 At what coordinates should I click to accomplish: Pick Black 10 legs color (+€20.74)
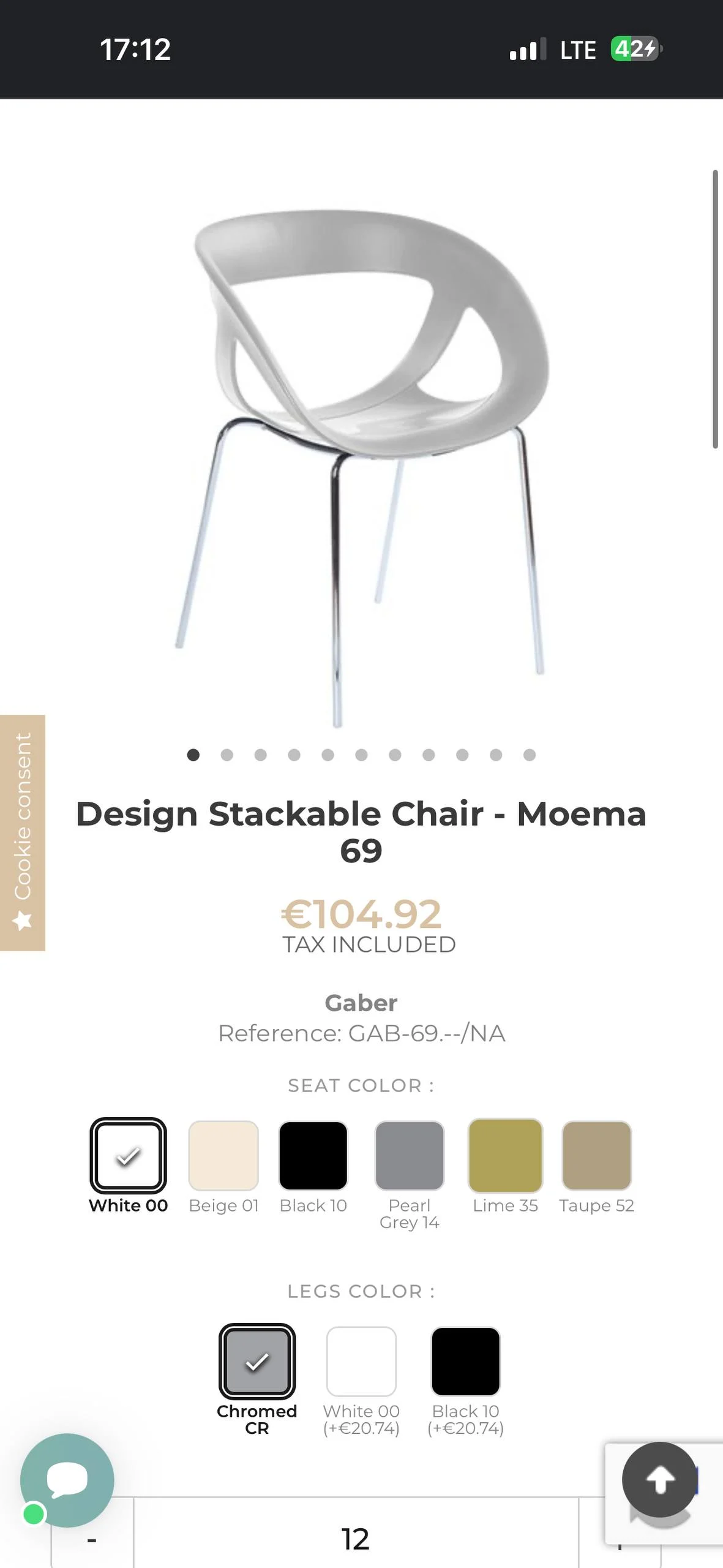pyautogui.click(x=466, y=1361)
